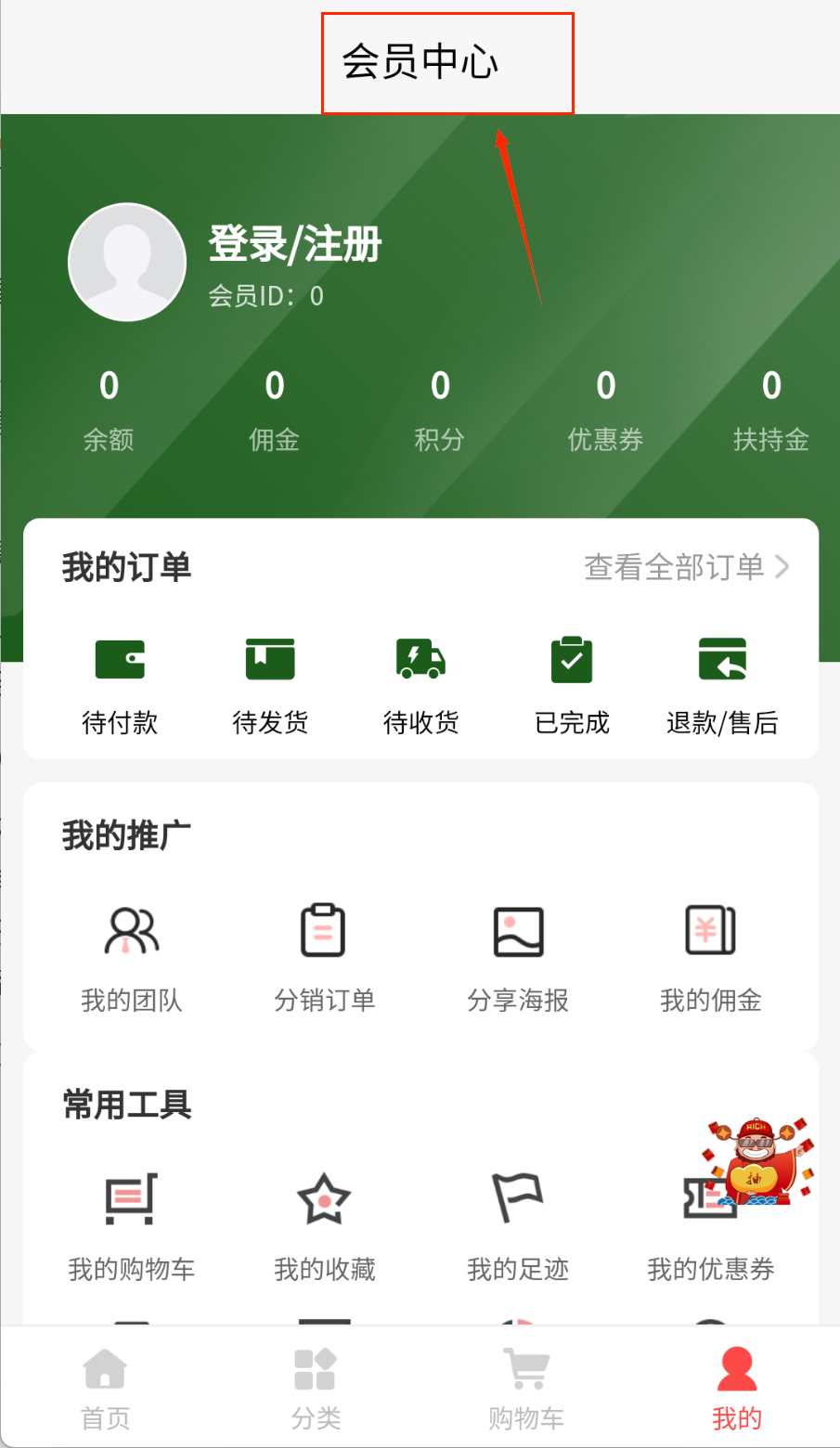Switch to the 首页 tab

pos(105,1389)
